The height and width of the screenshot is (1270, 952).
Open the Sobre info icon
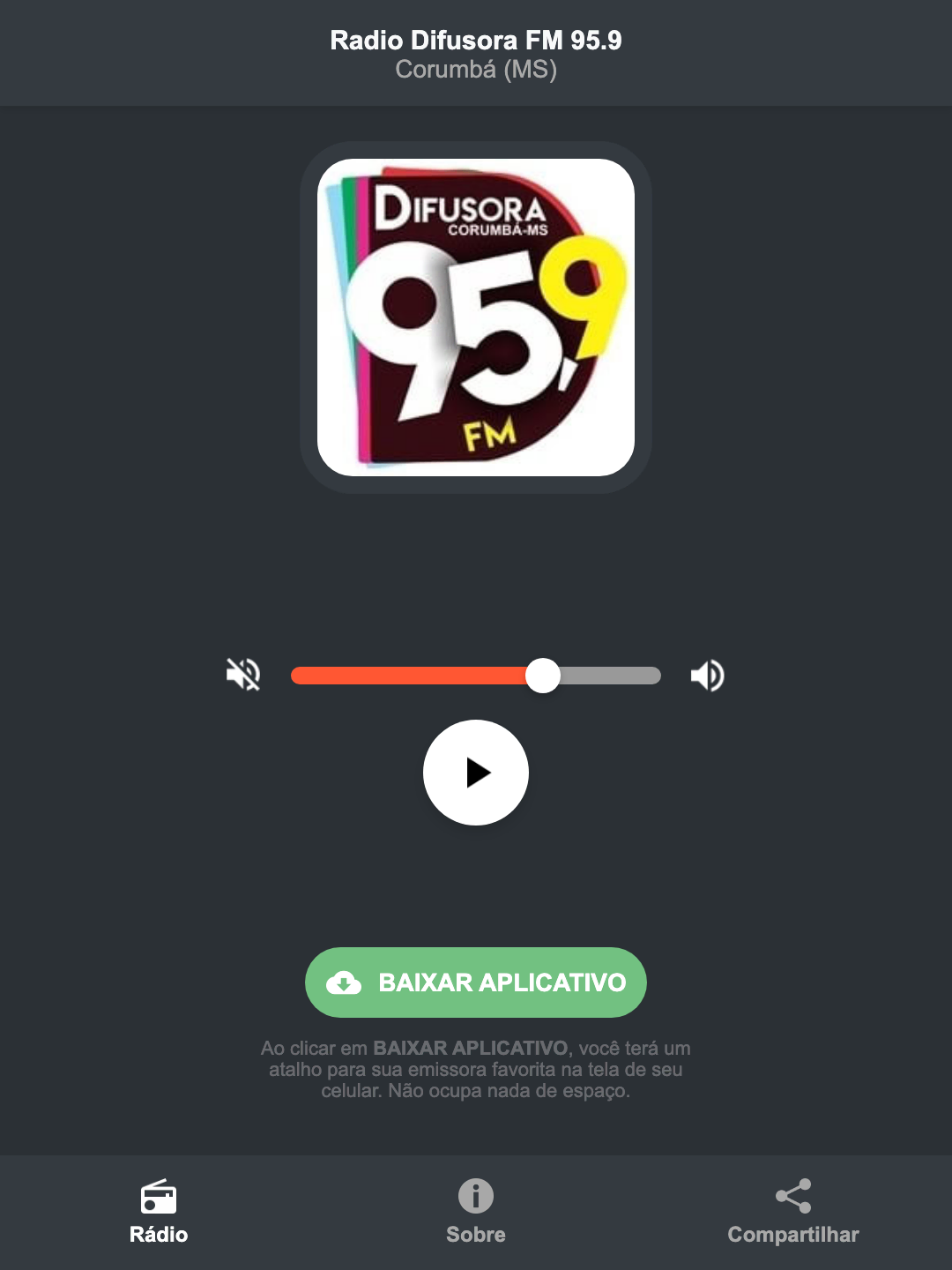click(x=475, y=1196)
